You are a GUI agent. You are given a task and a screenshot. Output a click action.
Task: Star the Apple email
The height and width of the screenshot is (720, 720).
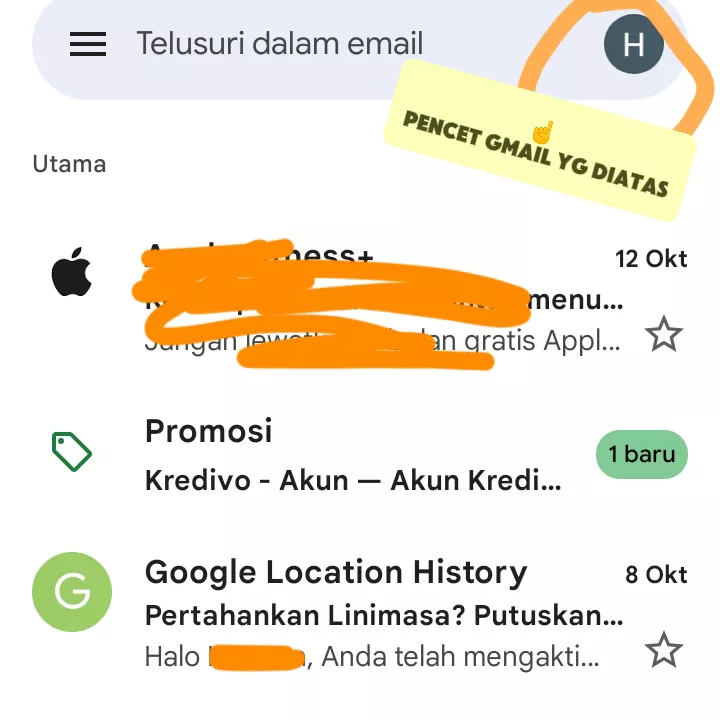663,334
